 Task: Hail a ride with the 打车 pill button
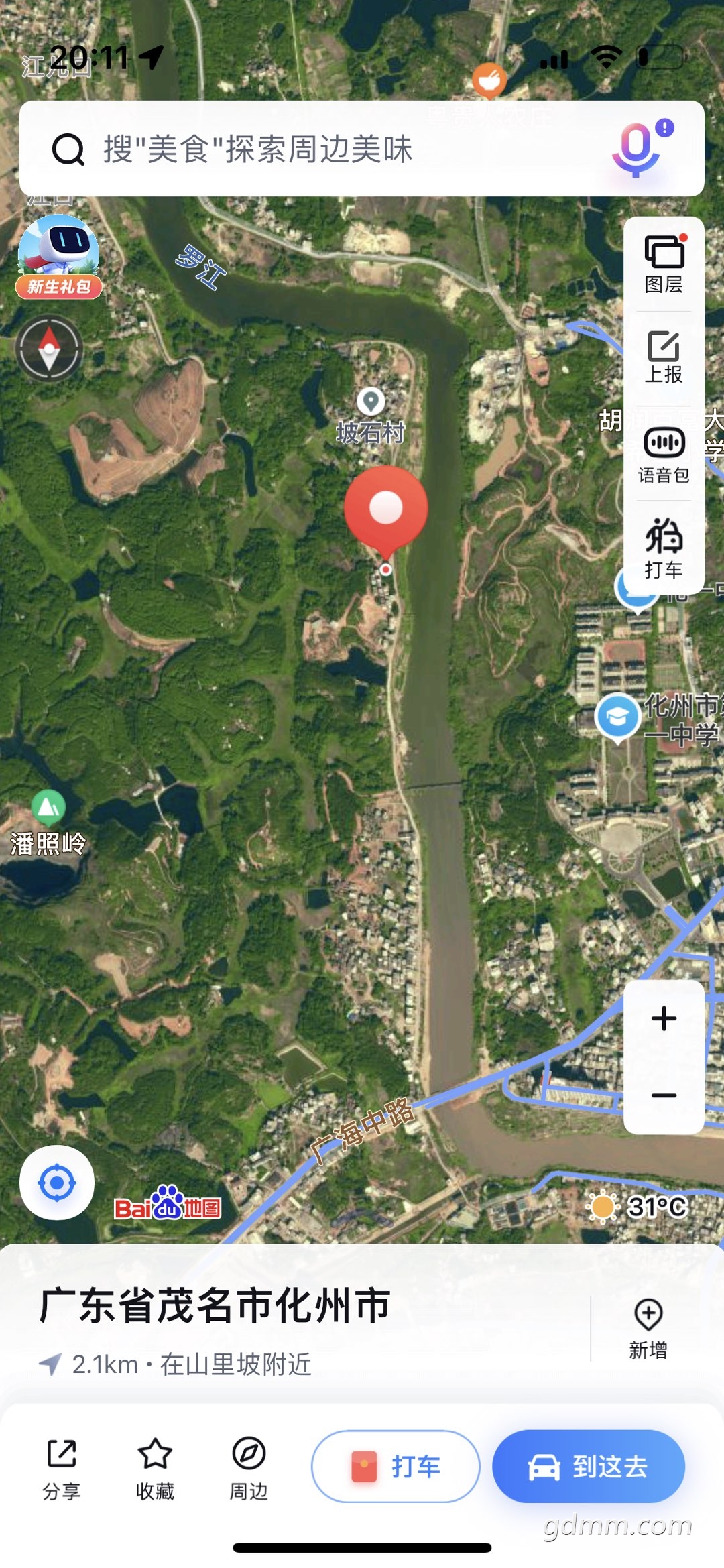[x=396, y=1466]
